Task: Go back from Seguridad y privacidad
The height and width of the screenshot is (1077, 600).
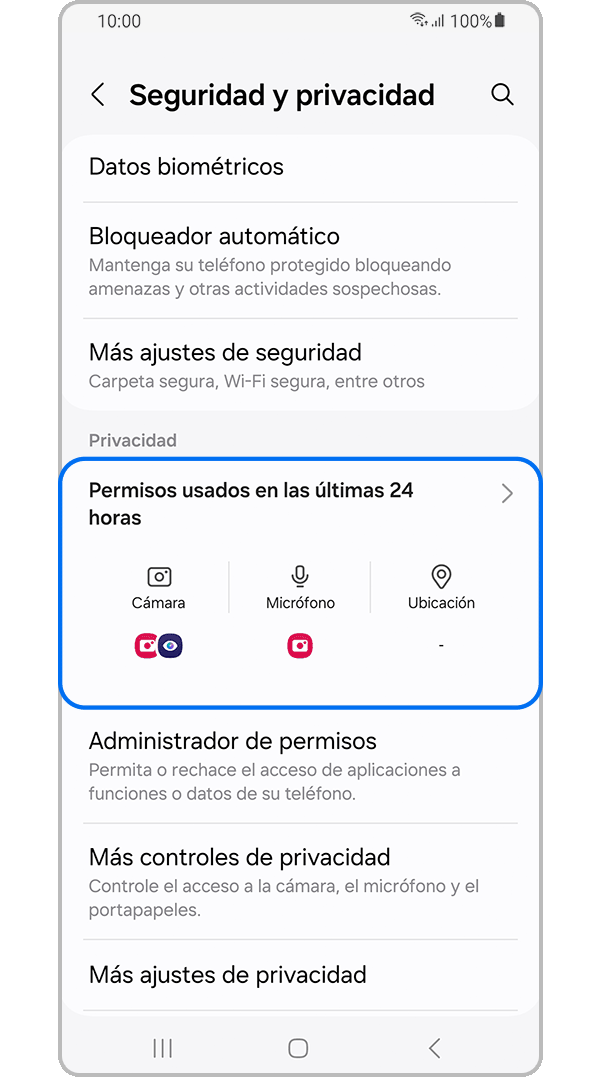Action: 98,95
